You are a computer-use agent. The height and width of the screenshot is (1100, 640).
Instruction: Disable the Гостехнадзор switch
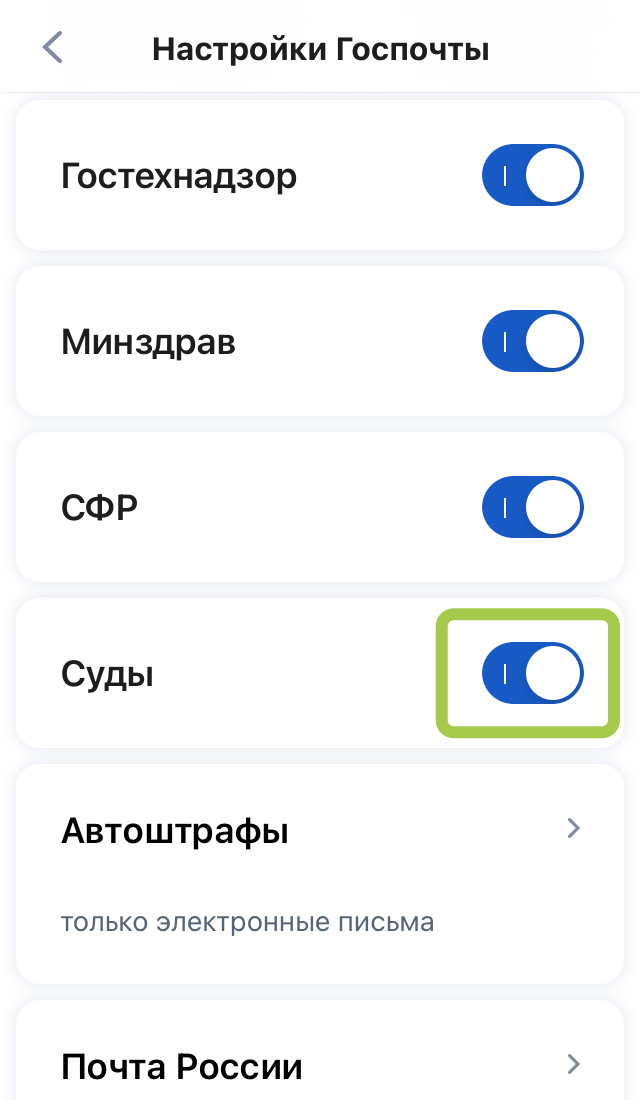click(x=532, y=177)
